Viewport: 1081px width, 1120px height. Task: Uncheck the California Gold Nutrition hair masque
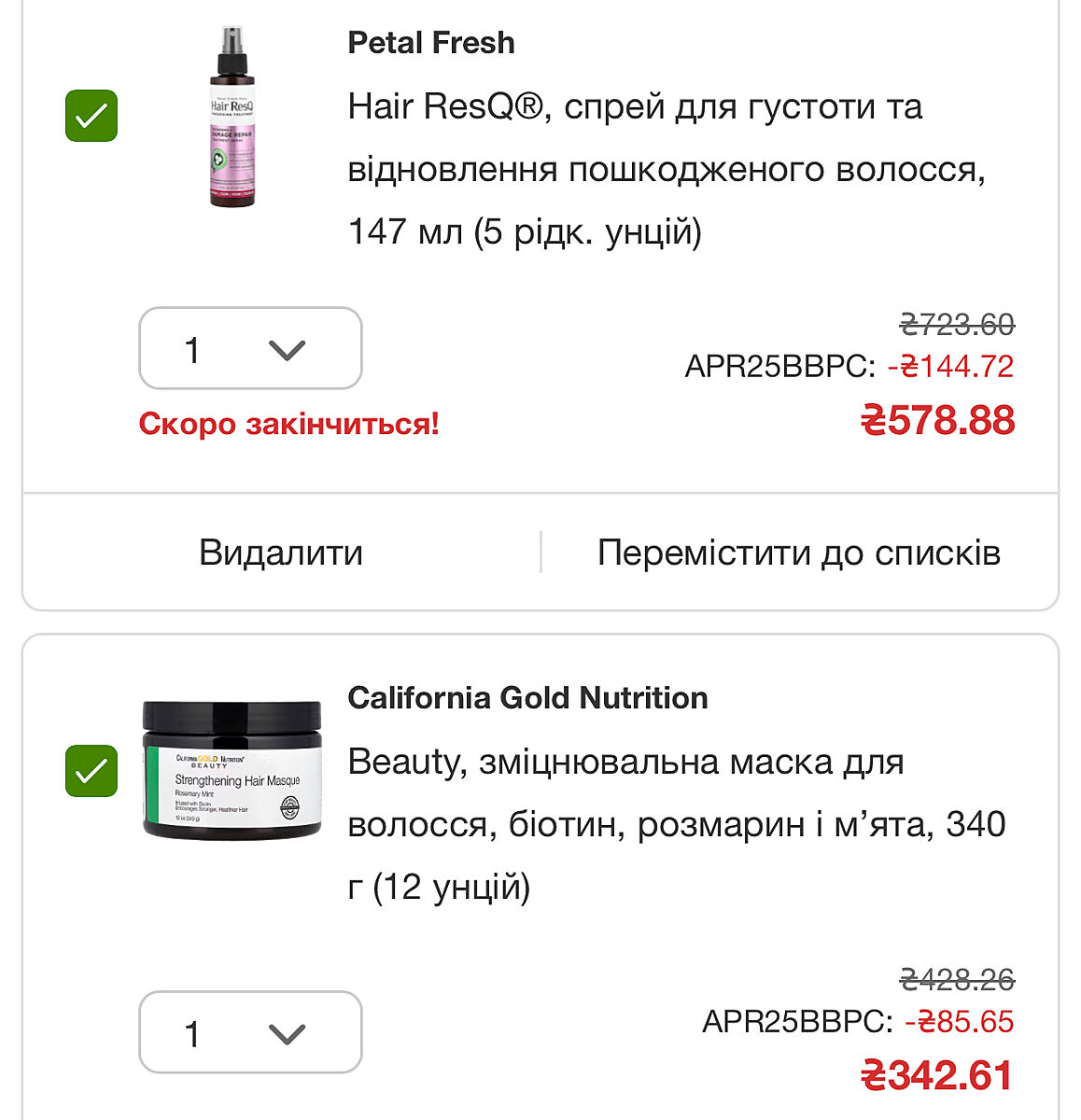pos(91,771)
